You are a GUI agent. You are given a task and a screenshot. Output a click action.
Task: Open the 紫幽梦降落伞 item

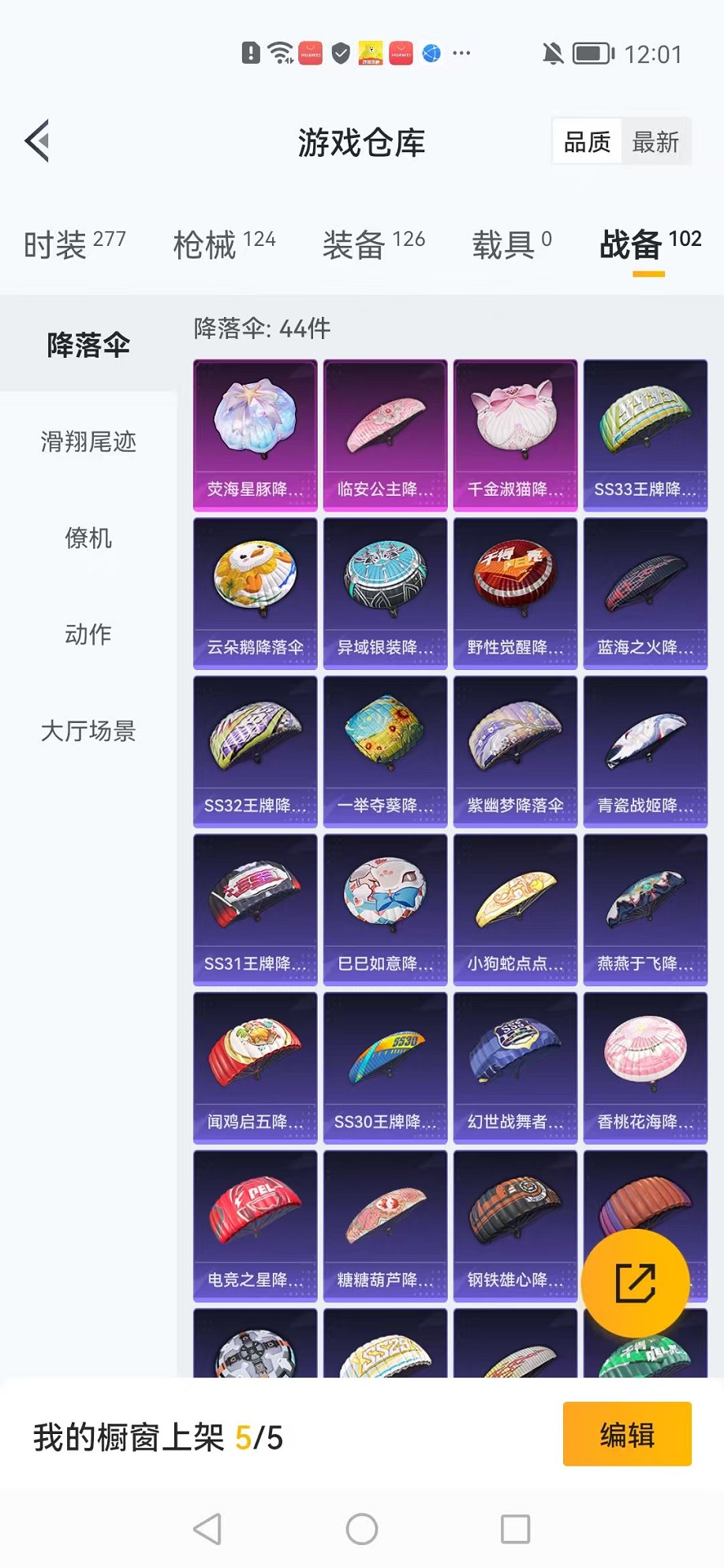515,751
